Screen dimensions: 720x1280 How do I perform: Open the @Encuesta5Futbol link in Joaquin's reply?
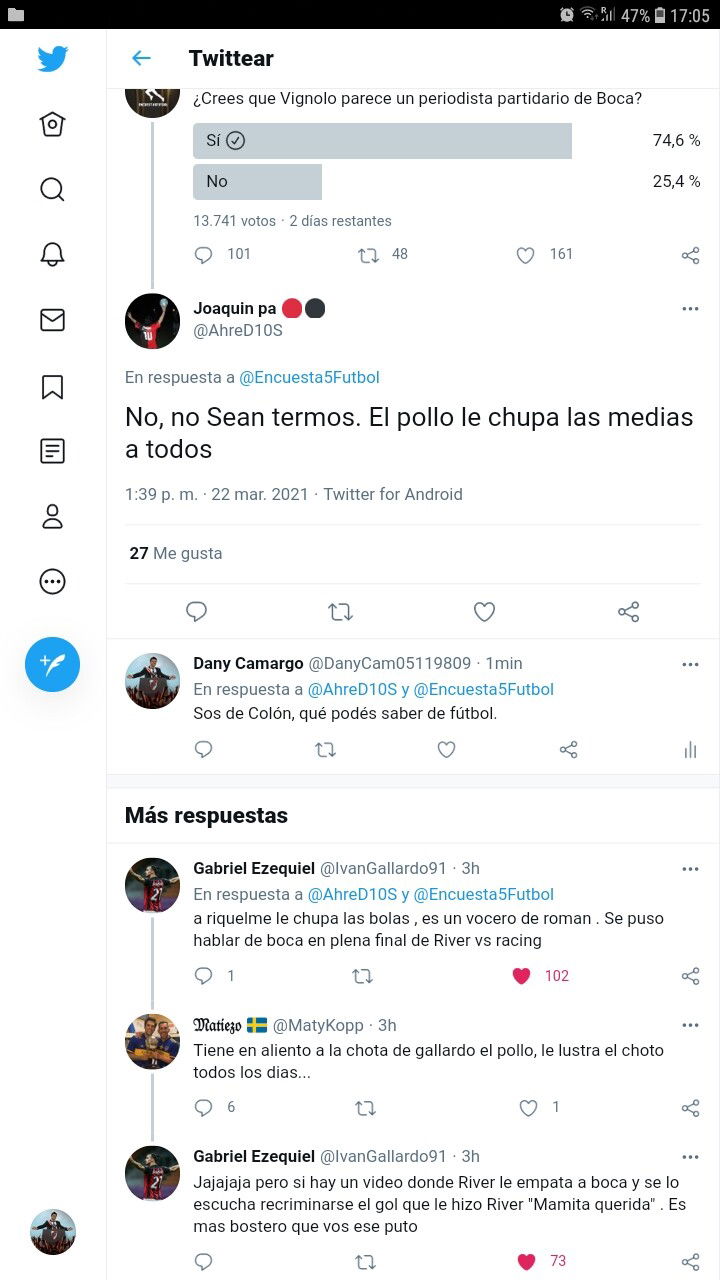309,377
